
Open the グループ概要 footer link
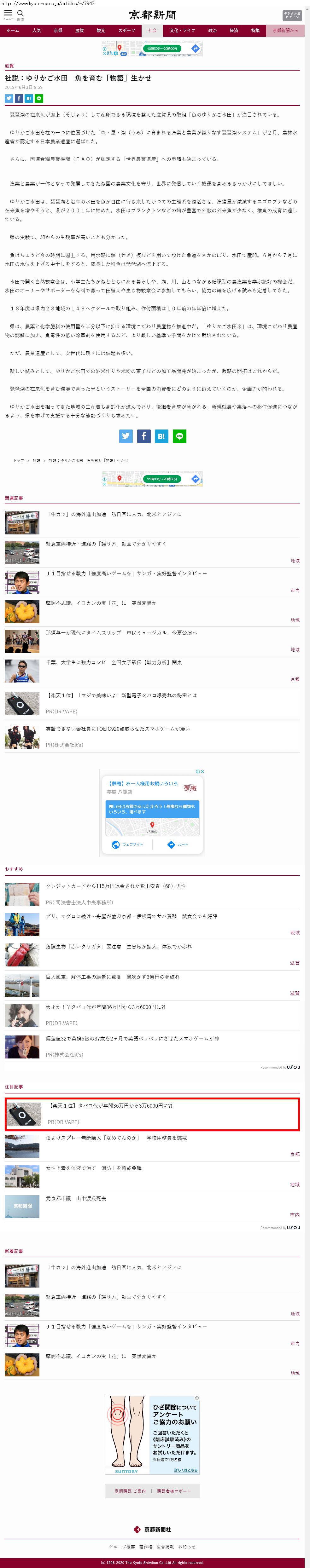coord(122,1546)
